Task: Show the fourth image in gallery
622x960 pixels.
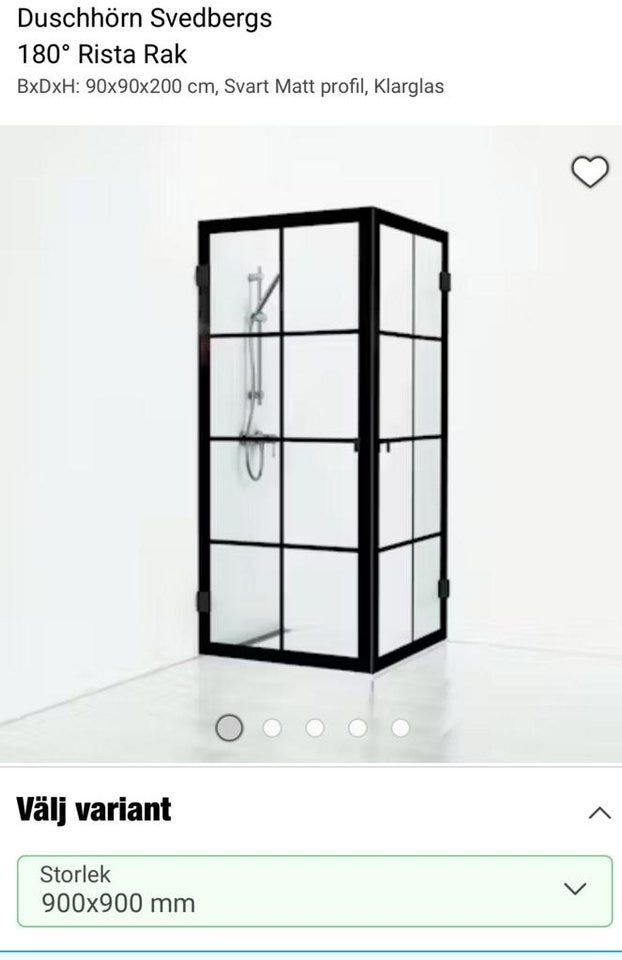Action: point(357,728)
